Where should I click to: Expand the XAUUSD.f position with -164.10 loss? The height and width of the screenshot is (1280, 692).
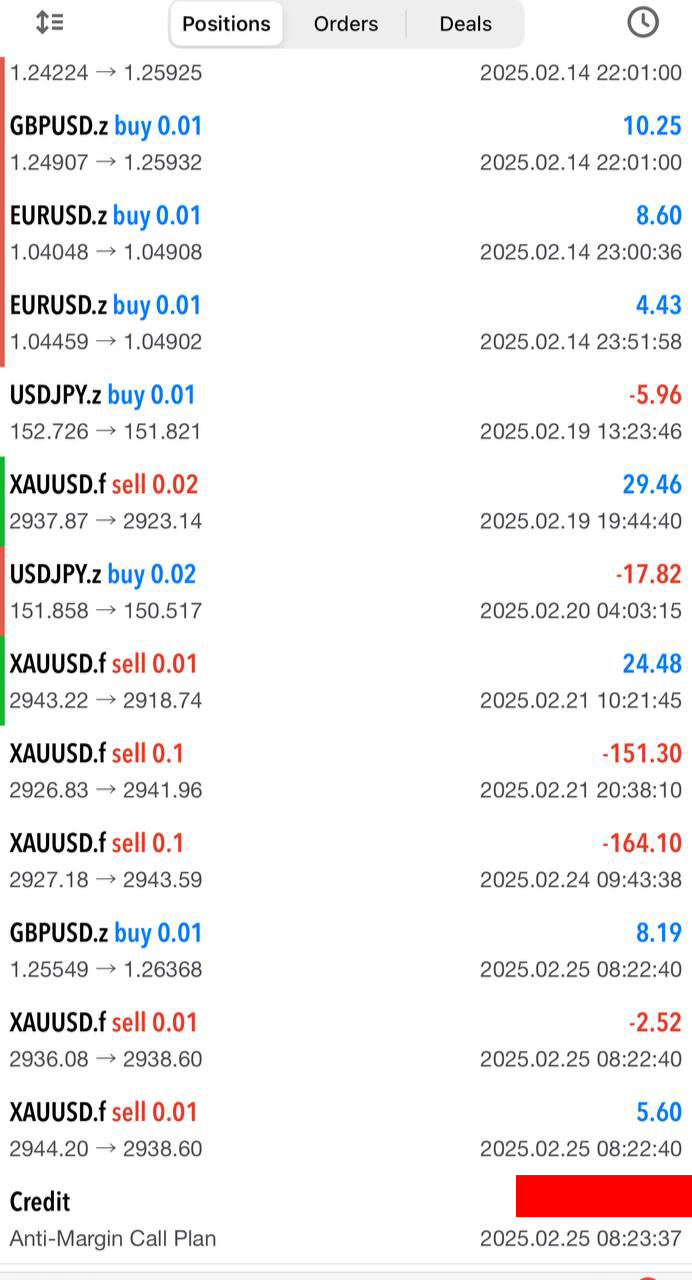(346, 861)
